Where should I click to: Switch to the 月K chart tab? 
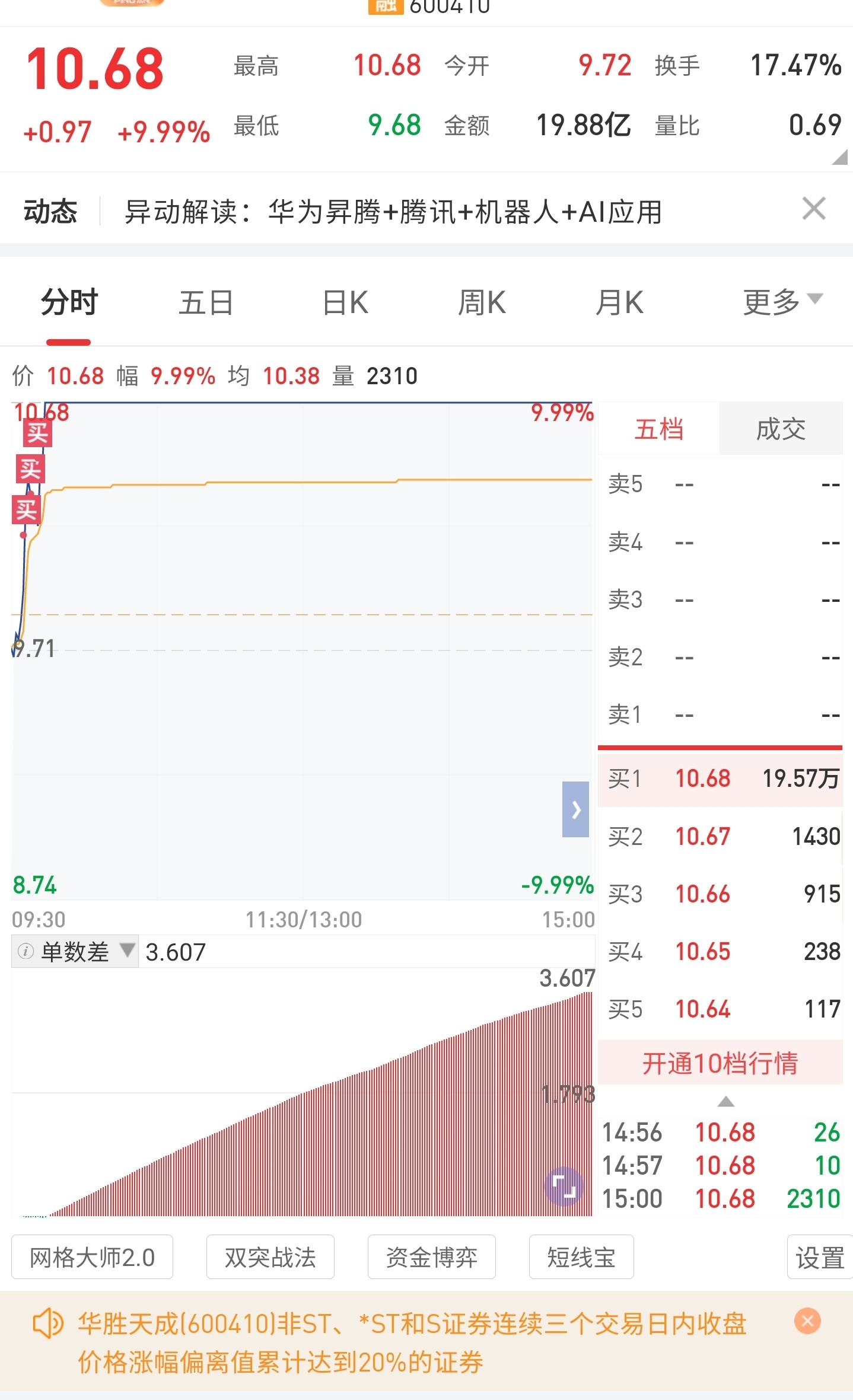click(x=619, y=302)
